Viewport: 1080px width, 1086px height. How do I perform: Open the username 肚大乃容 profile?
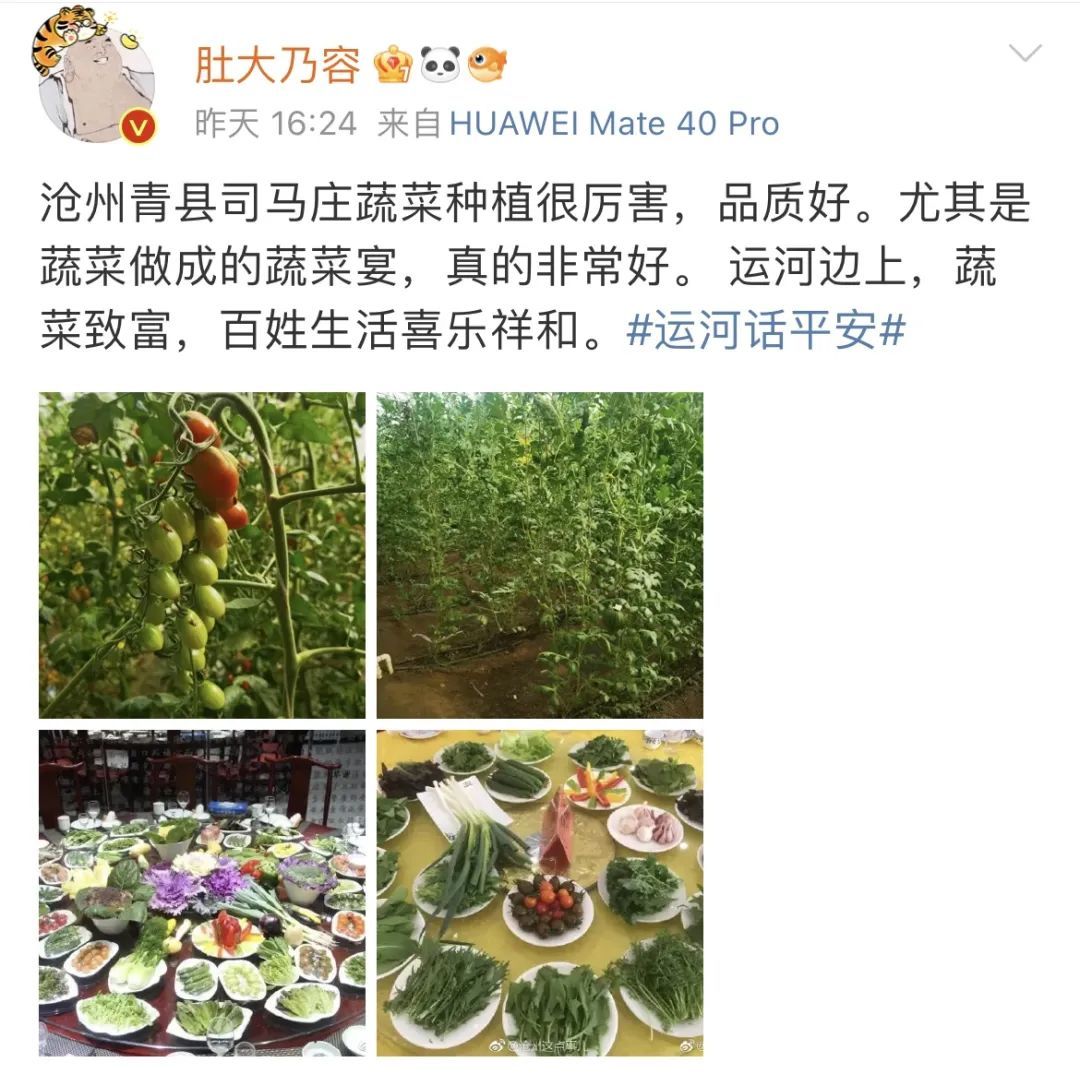[277, 66]
